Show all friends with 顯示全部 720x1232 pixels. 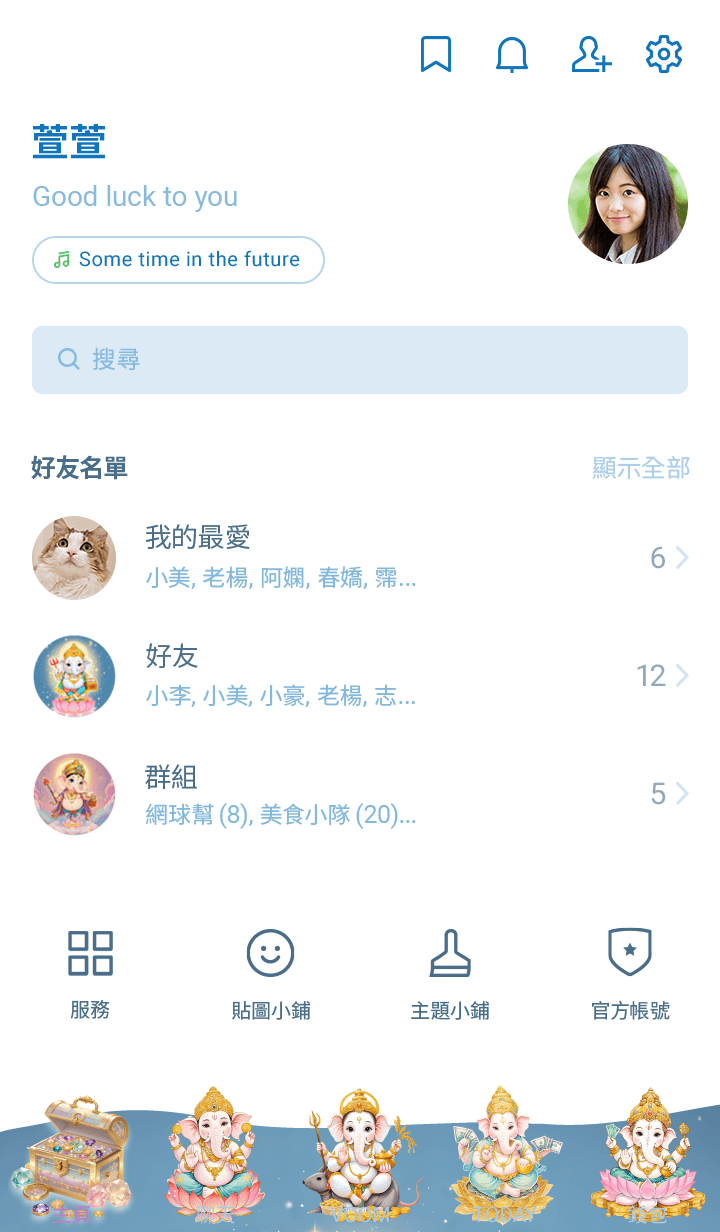(x=641, y=468)
